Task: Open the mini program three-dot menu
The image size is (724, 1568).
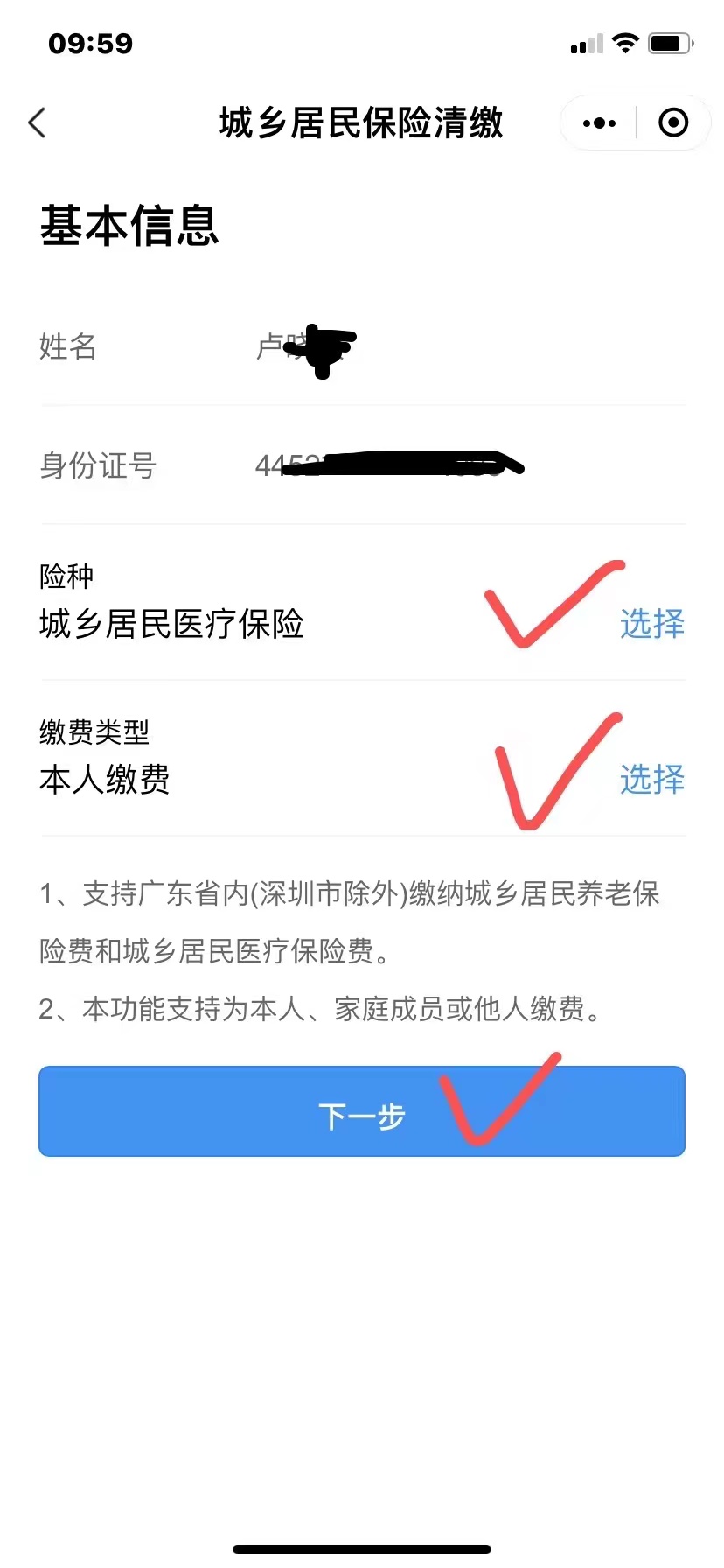Action: coord(599,123)
